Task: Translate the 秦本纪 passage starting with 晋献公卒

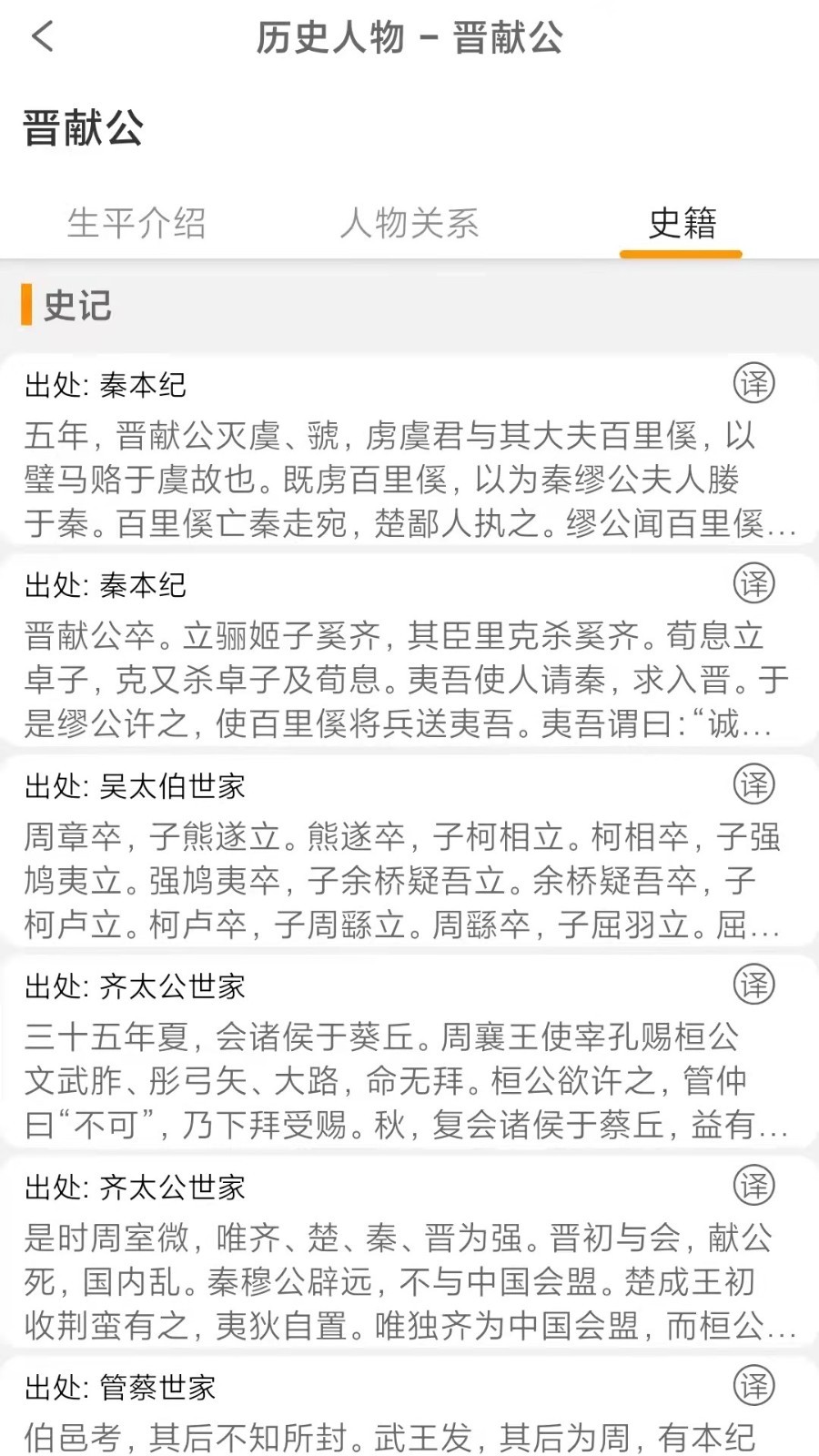Action: tap(753, 583)
